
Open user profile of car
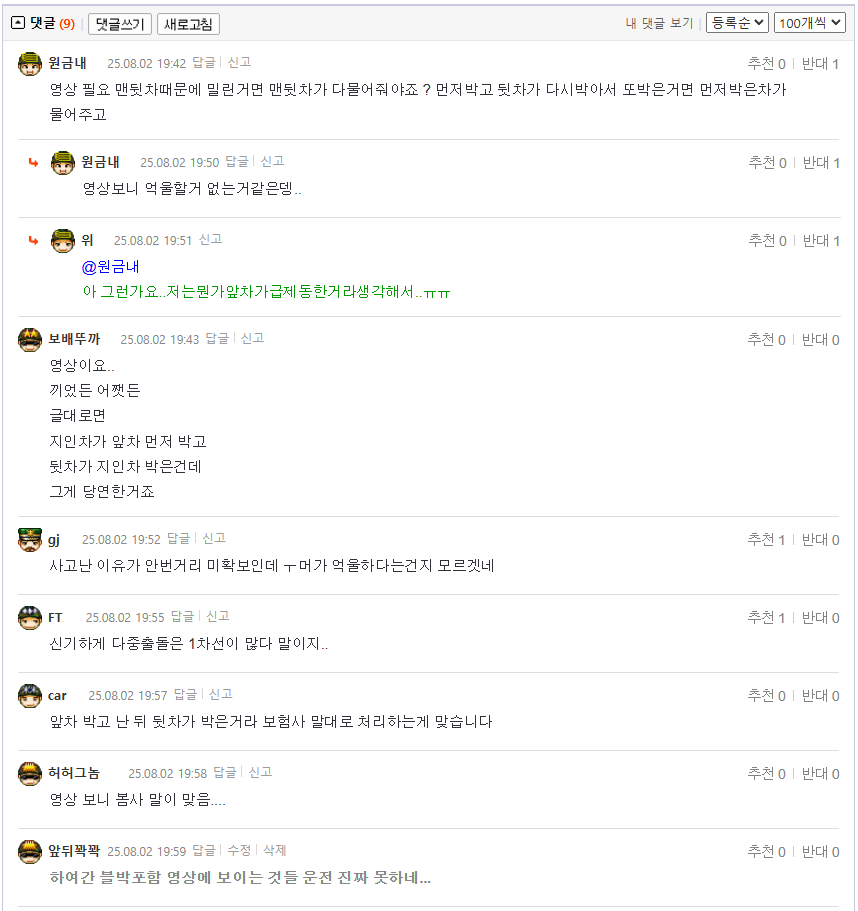click(x=57, y=696)
